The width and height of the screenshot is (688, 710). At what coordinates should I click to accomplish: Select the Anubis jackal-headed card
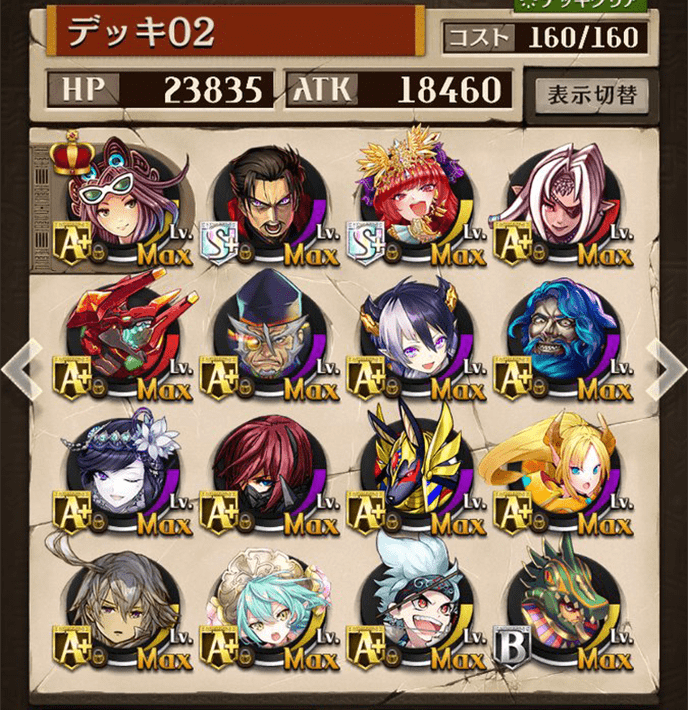[412, 470]
